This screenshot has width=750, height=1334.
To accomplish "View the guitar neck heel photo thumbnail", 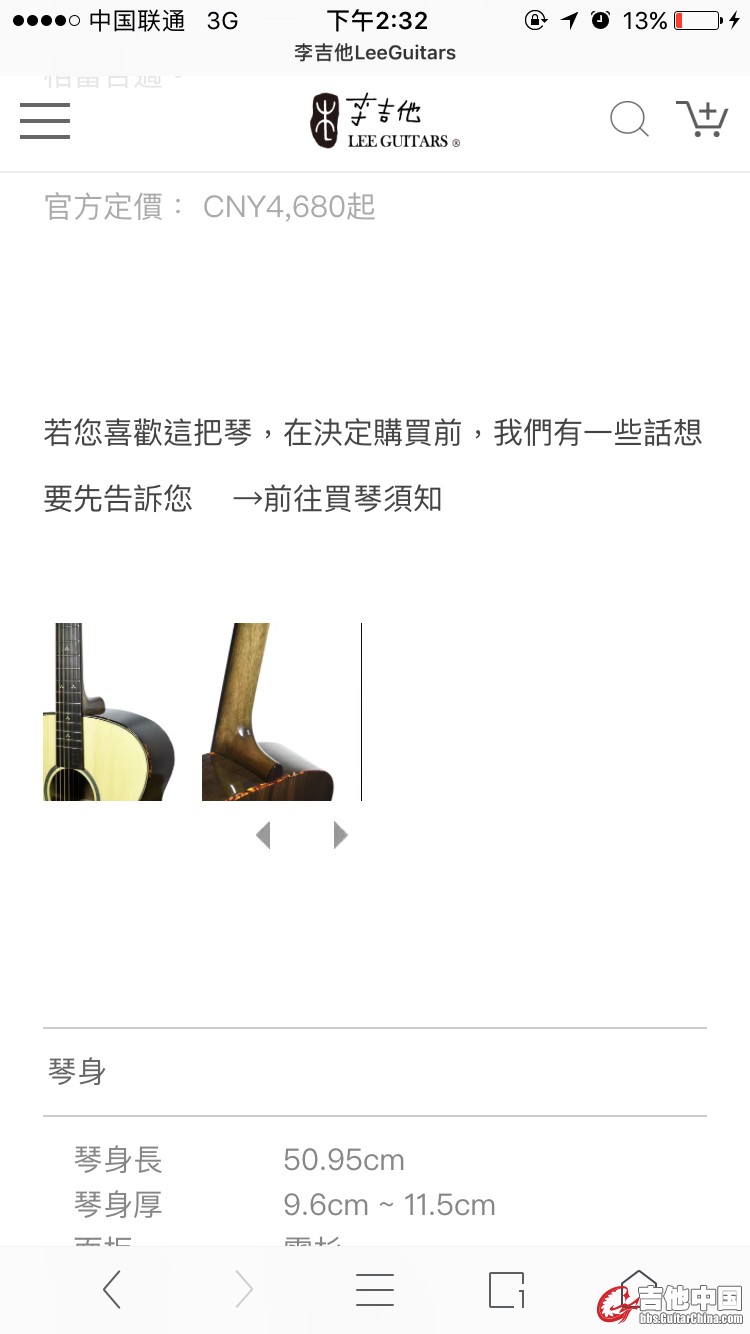I will click(x=268, y=712).
